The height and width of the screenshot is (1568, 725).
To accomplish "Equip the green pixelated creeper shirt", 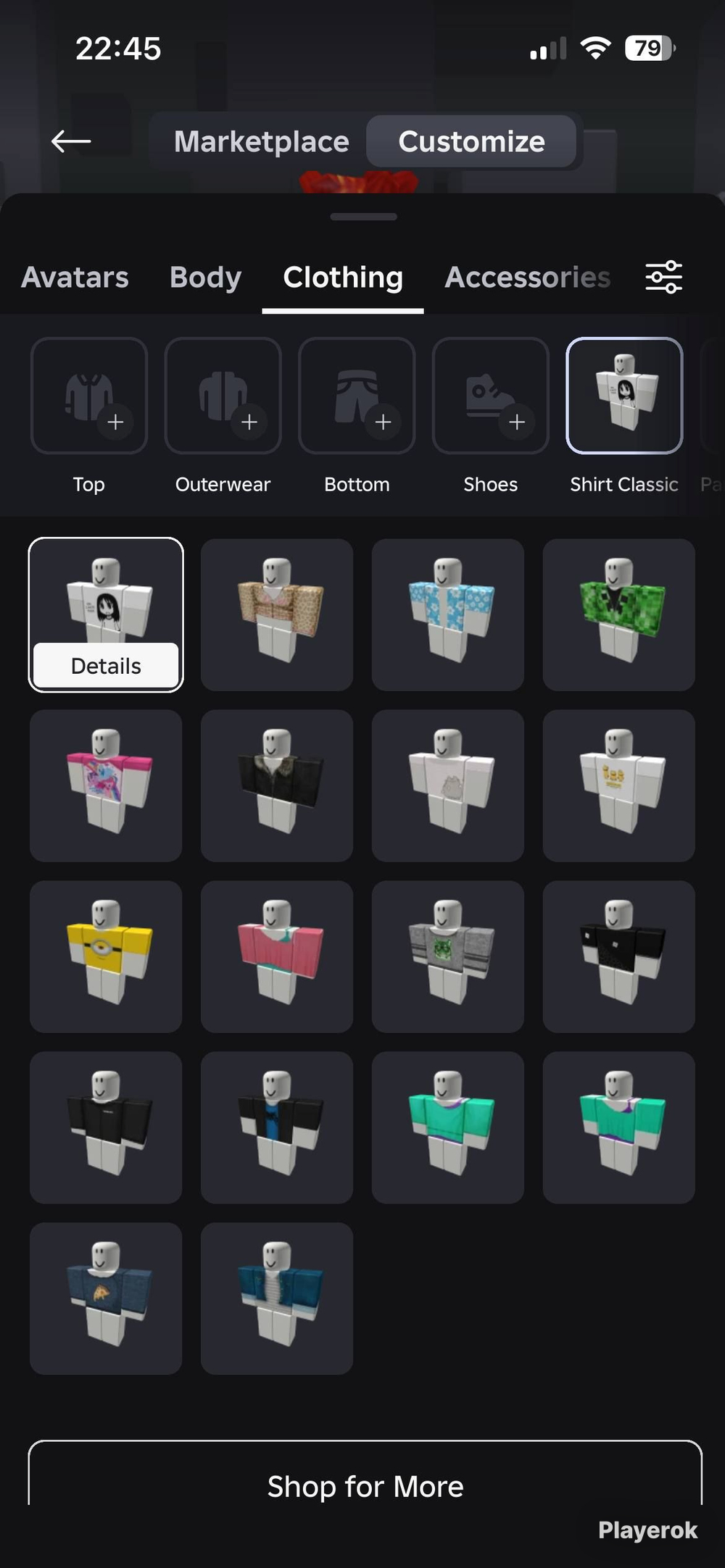I will 618,614.
